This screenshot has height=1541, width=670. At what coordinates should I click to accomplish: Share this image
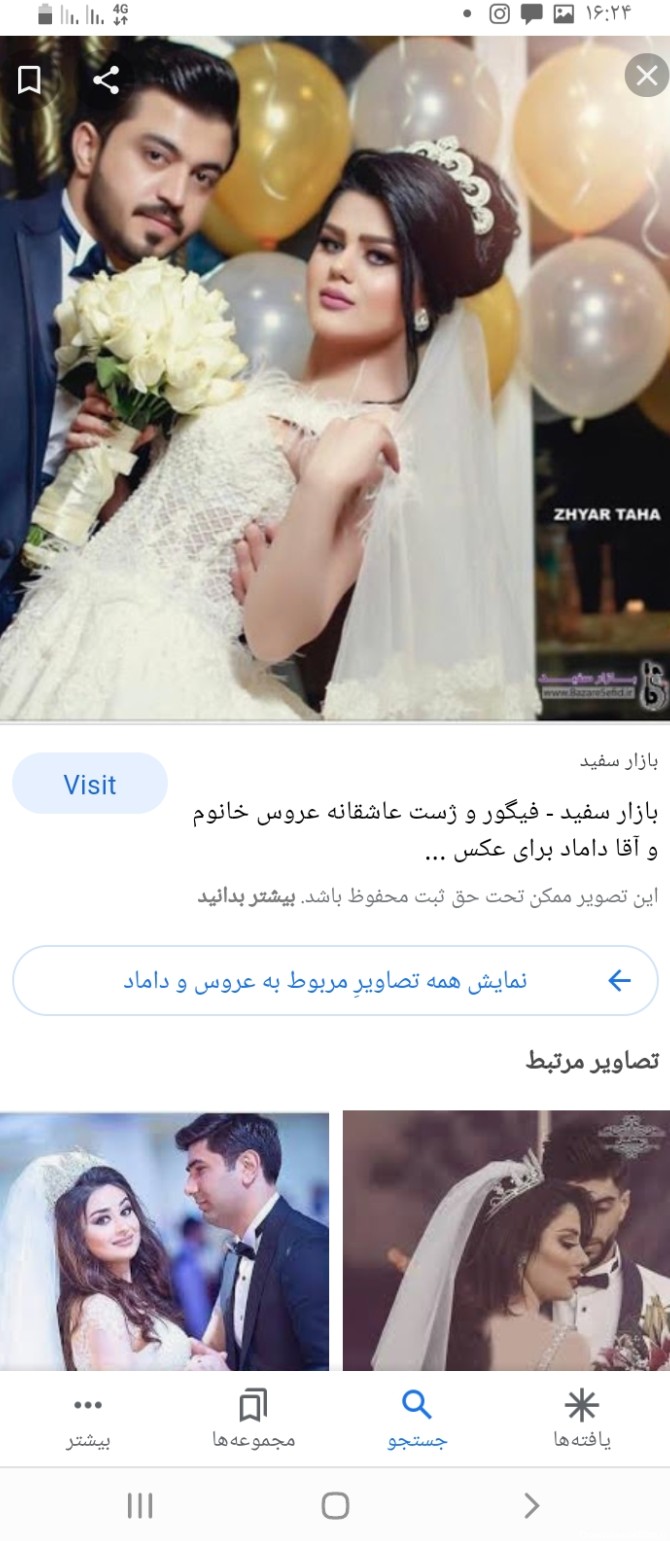coord(106,80)
